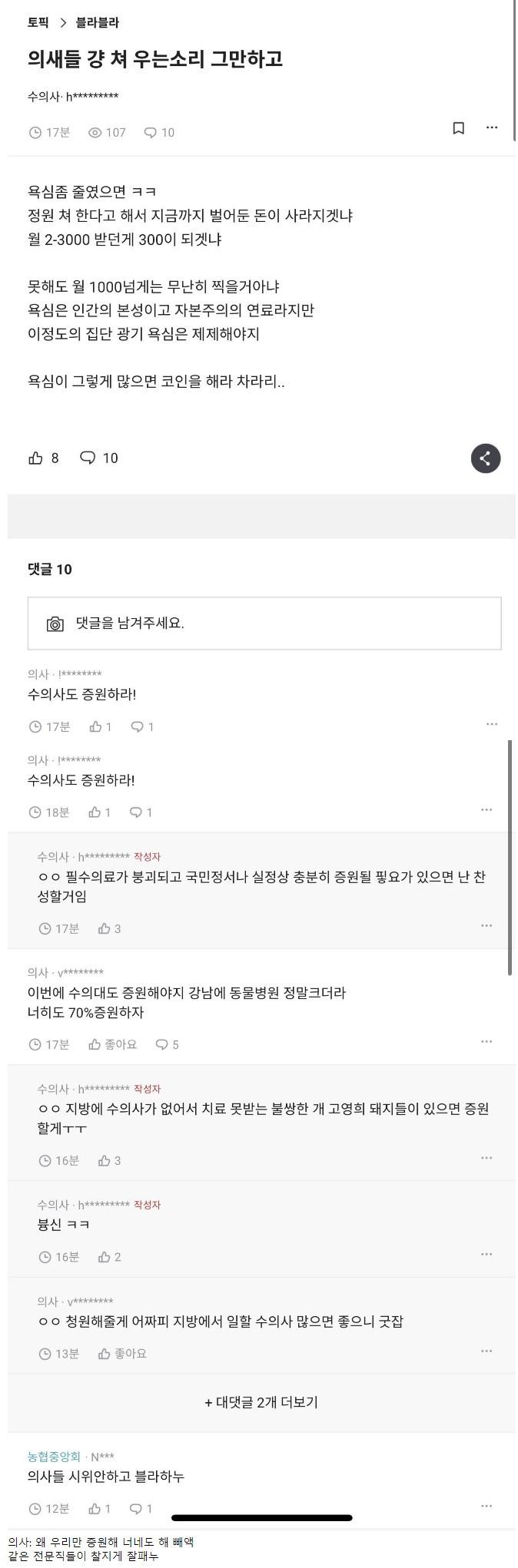Open the comment icon beside post likes
518x1568 pixels.
pos(88,458)
